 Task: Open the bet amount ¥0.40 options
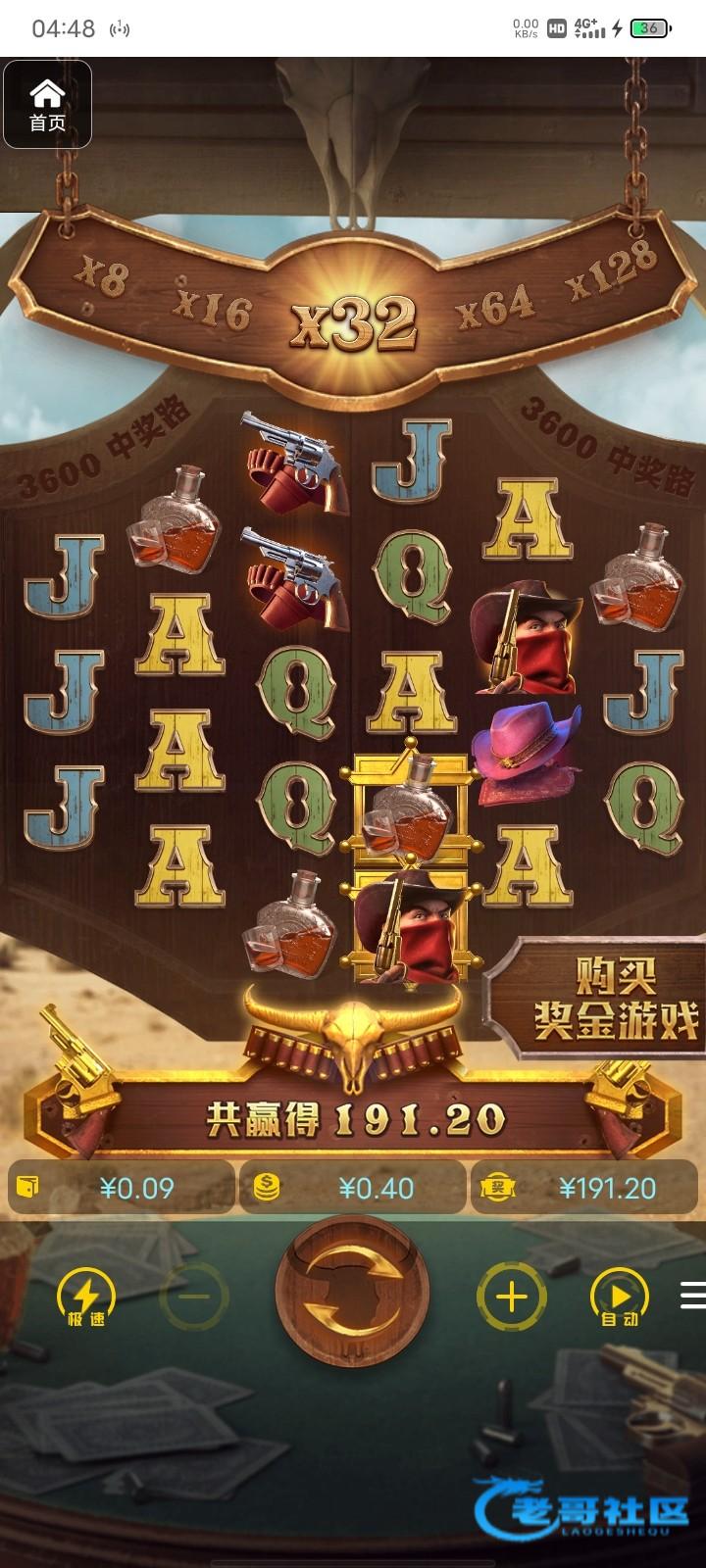pos(352,1188)
